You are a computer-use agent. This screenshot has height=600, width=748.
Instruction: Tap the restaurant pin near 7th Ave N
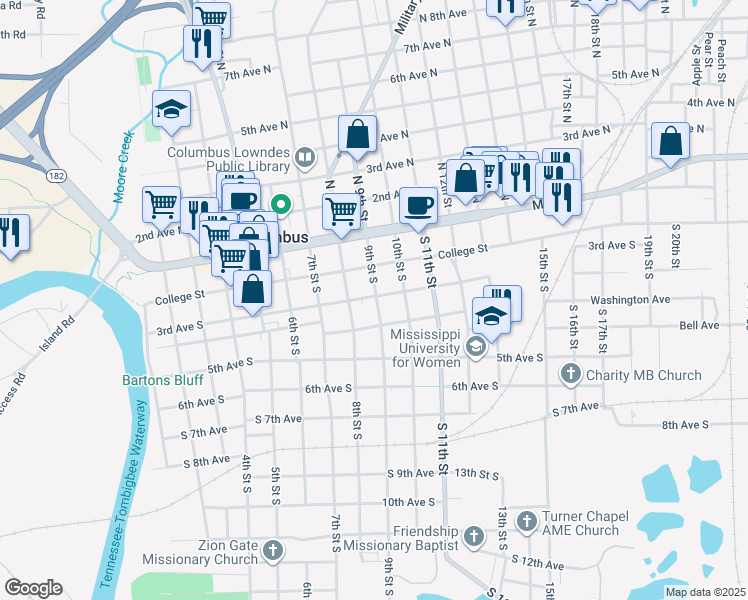click(x=201, y=44)
